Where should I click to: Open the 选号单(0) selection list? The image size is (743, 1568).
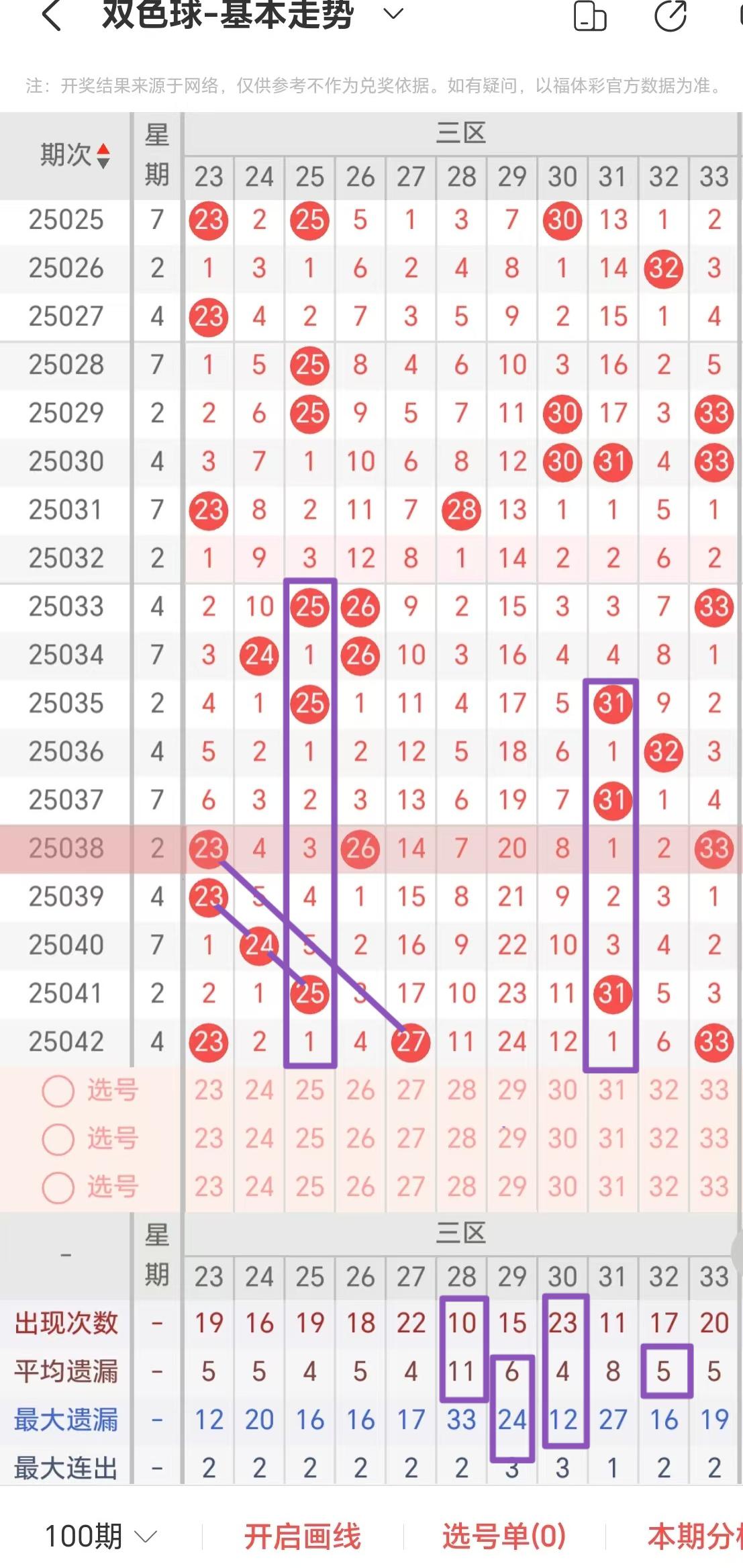coord(504,1536)
